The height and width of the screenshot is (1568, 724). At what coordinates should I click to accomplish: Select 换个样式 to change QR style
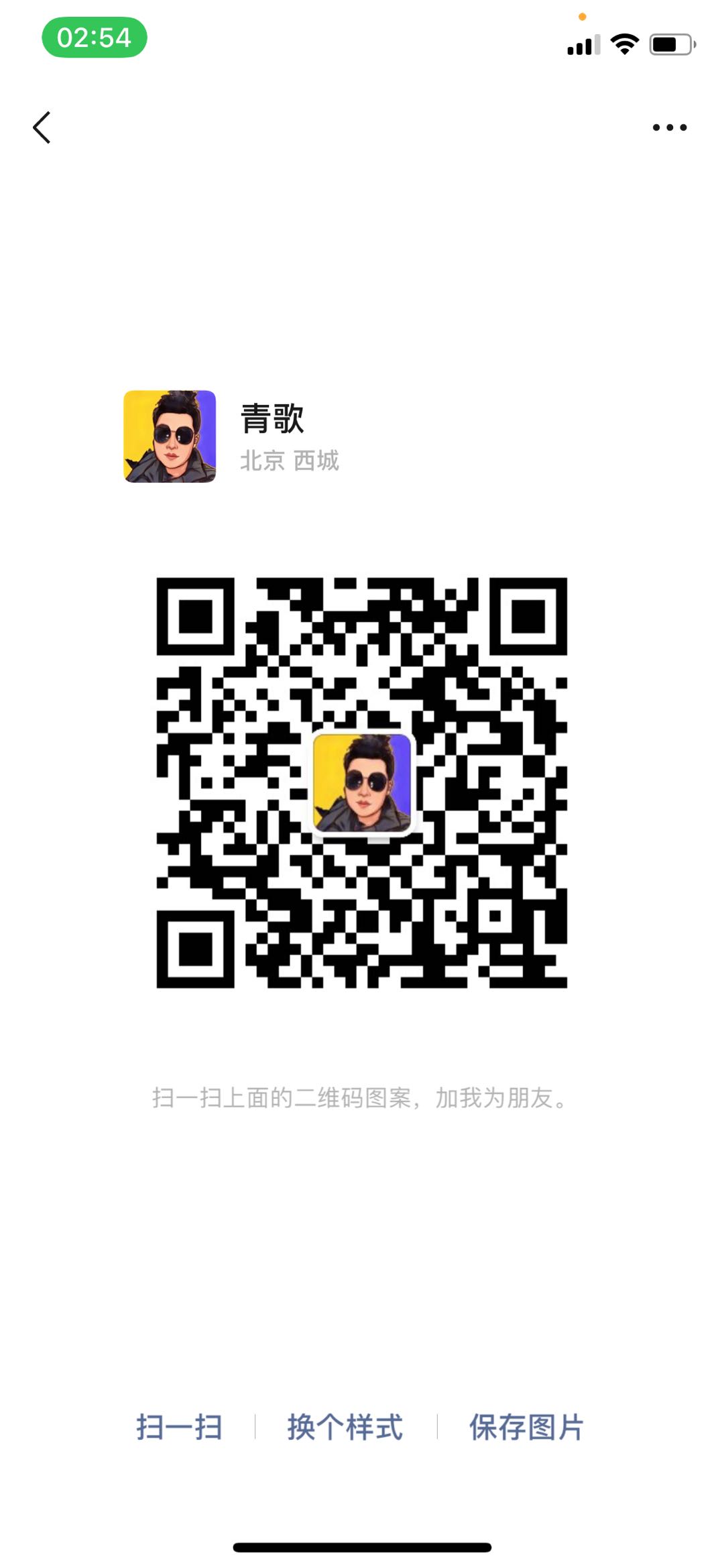[345, 1427]
